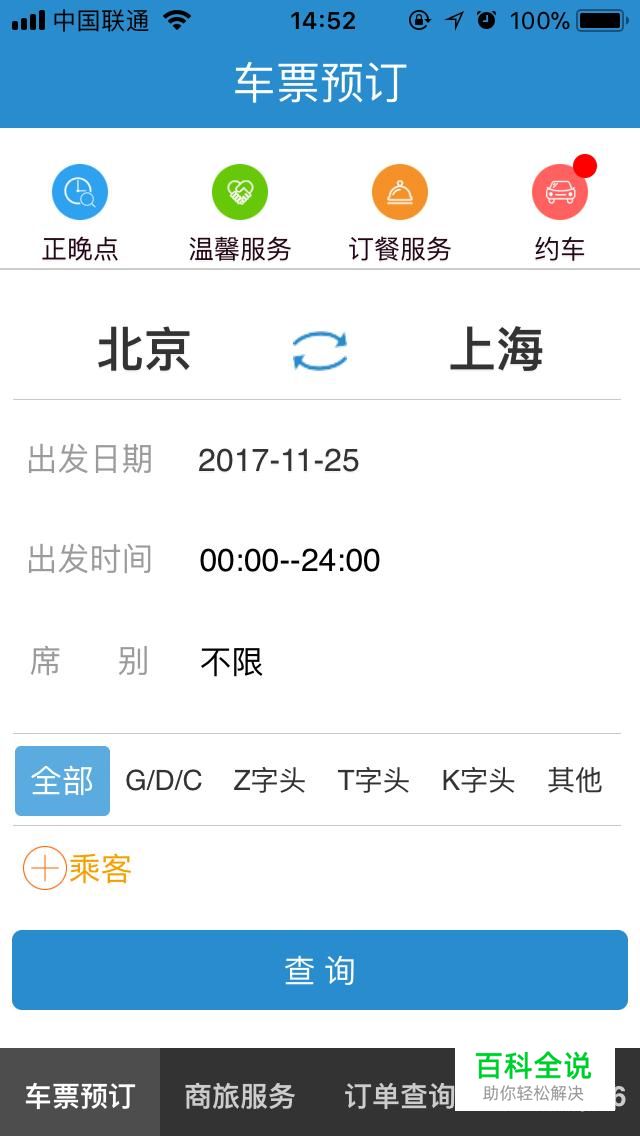Filter by Z字头 trains
The height and width of the screenshot is (1136, 640).
[269, 781]
